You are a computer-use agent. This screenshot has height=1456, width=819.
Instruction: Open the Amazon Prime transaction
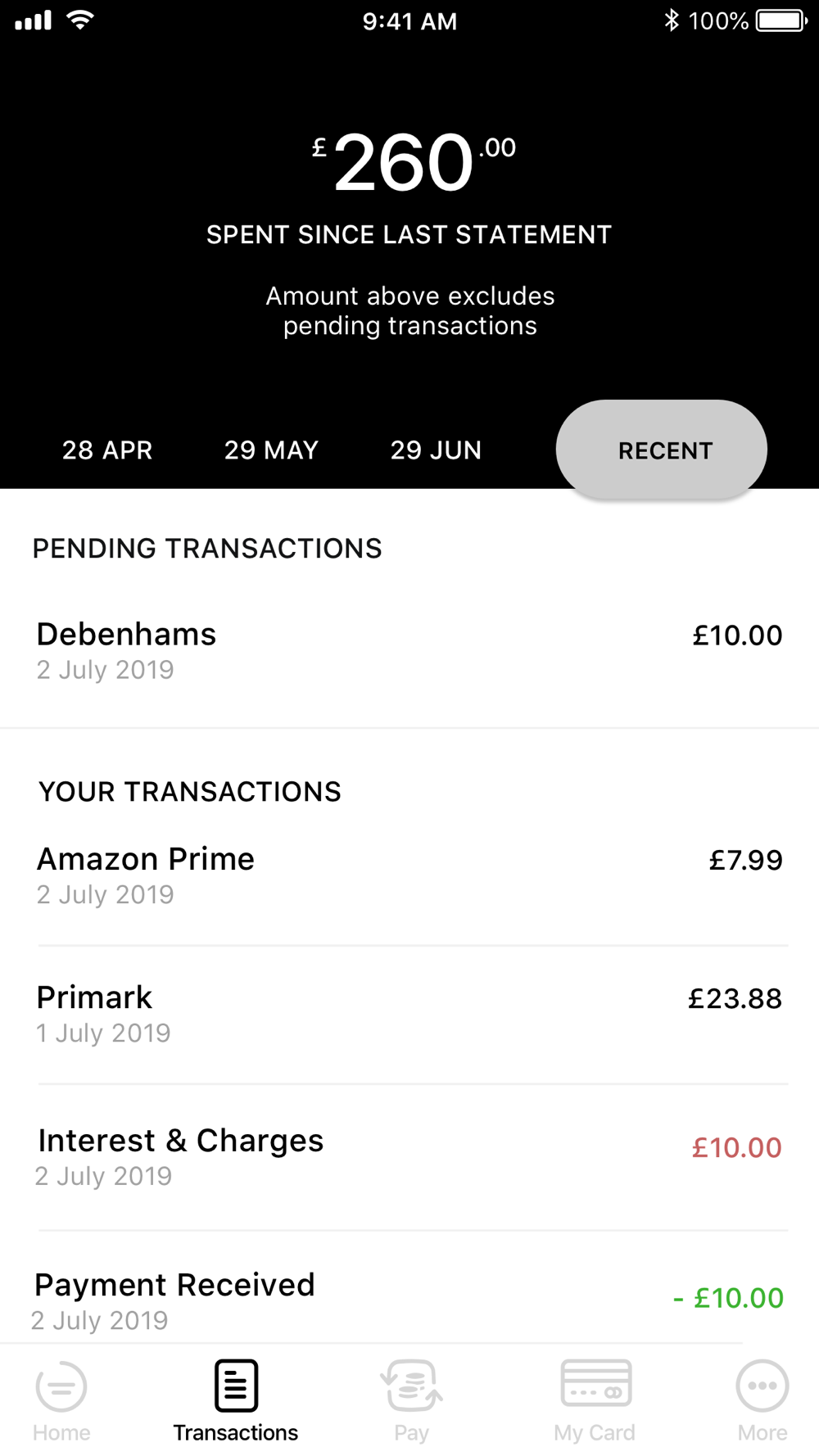(409, 876)
